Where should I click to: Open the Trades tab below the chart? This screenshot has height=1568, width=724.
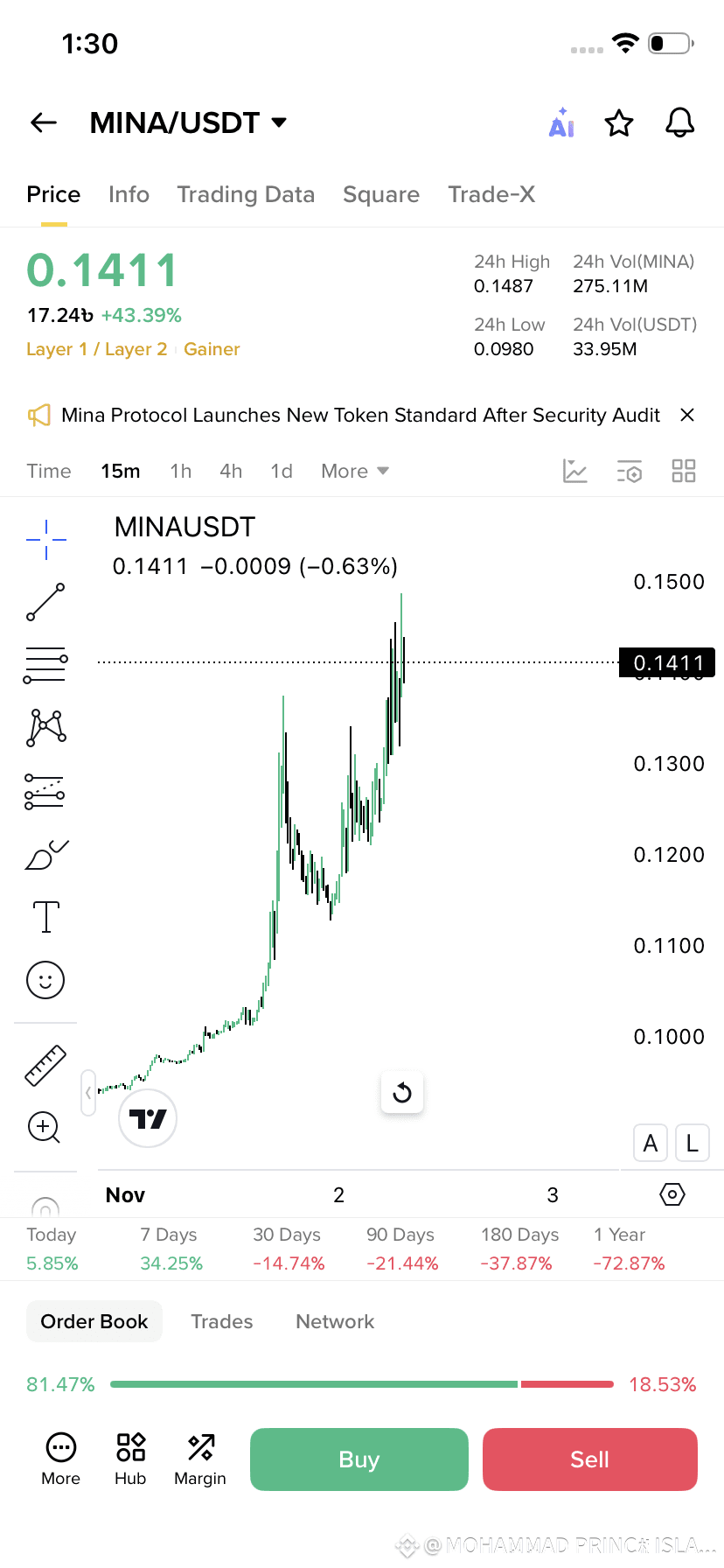coord(221,1321)
